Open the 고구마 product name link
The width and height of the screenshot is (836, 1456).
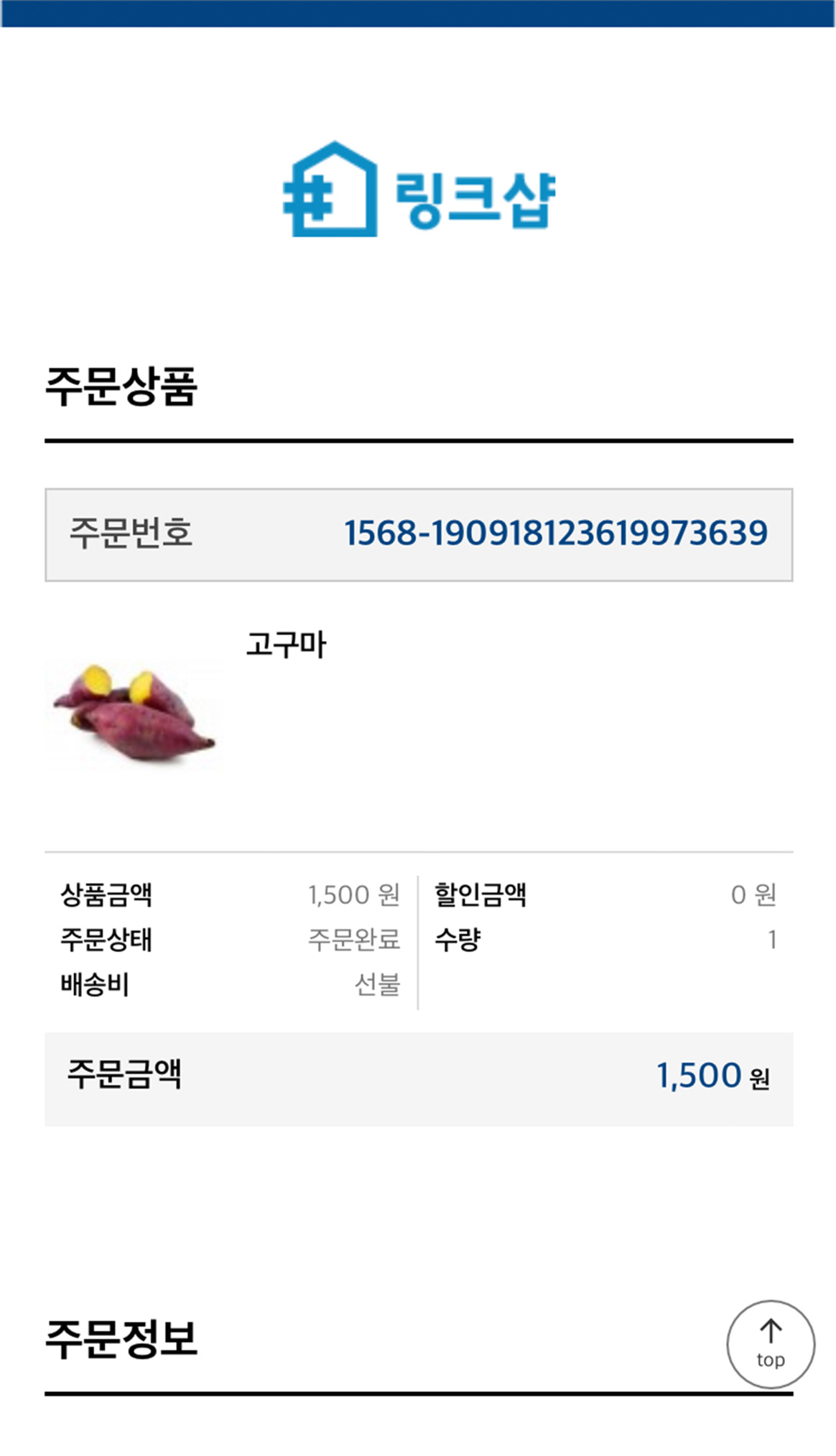(x=286, y=644)
